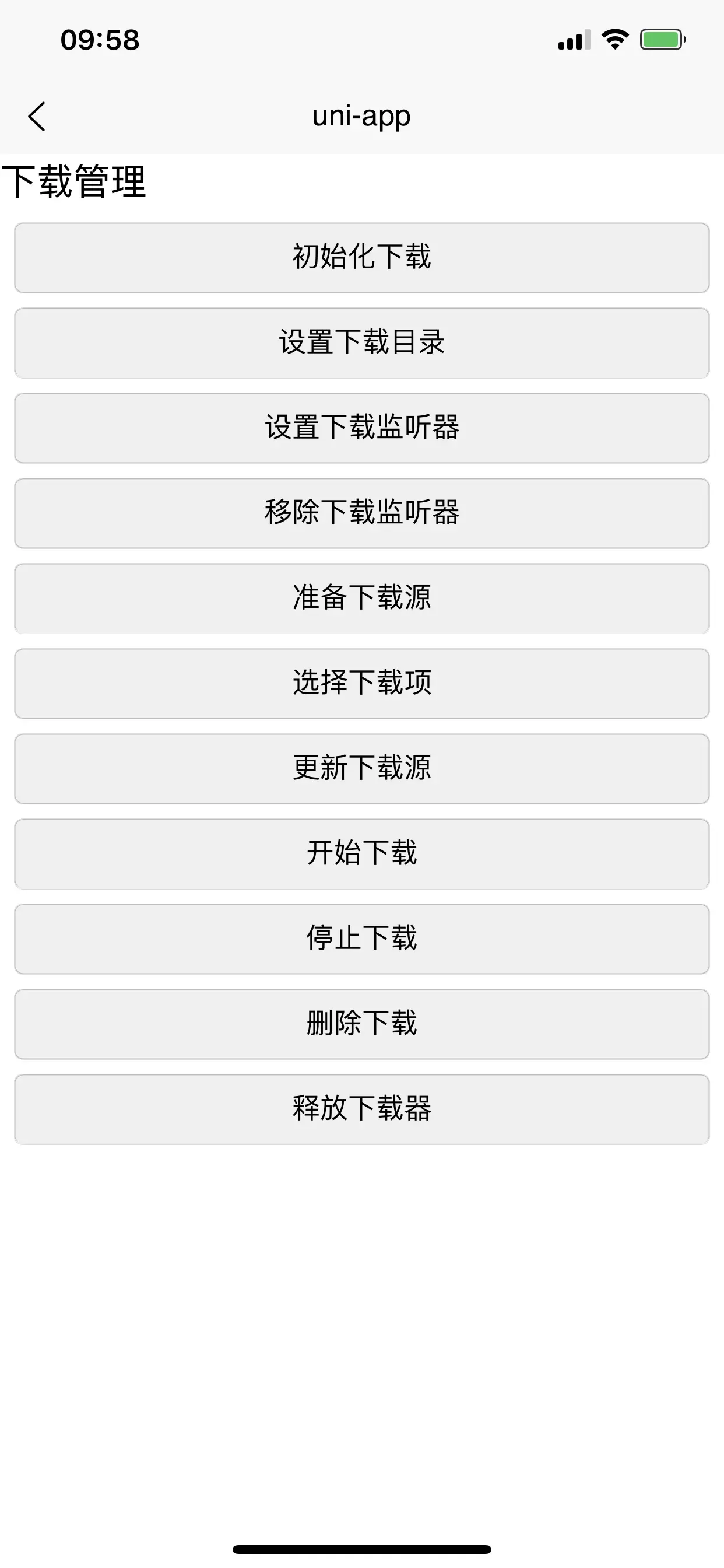Tap 更新下载源 button
Image resolution: width=724 pixels, height=1568 pixels.
[362, 769]
